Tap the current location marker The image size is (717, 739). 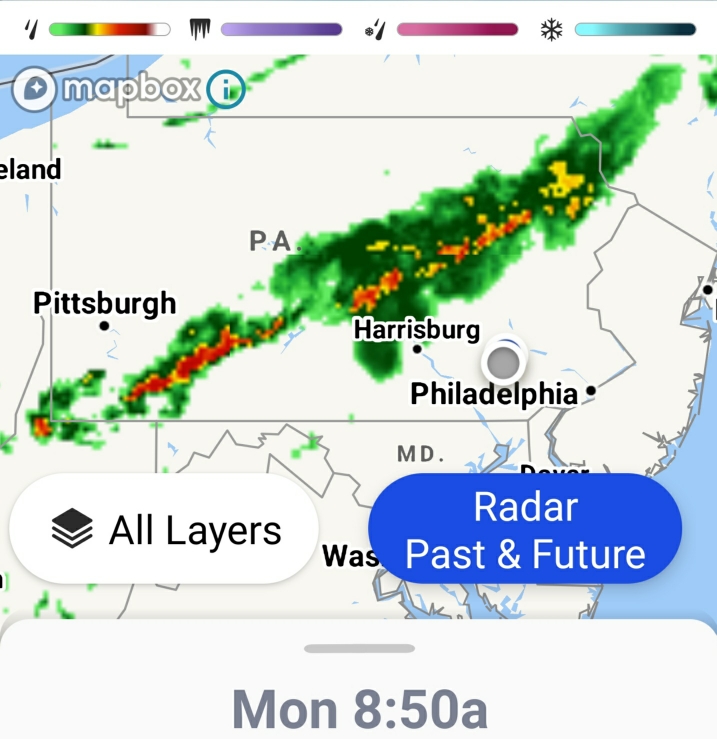(505, 361)
